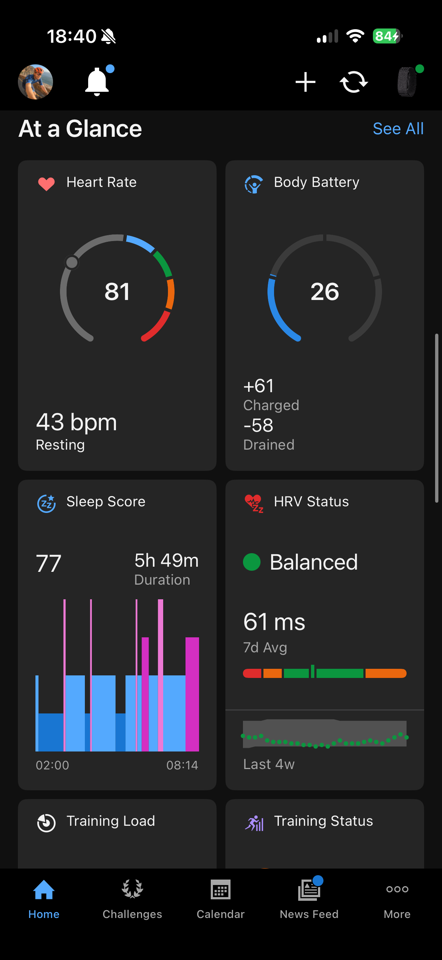Screen dimensions: 442x960
Task: Open the Training Load card
Action: click(117, 834)
